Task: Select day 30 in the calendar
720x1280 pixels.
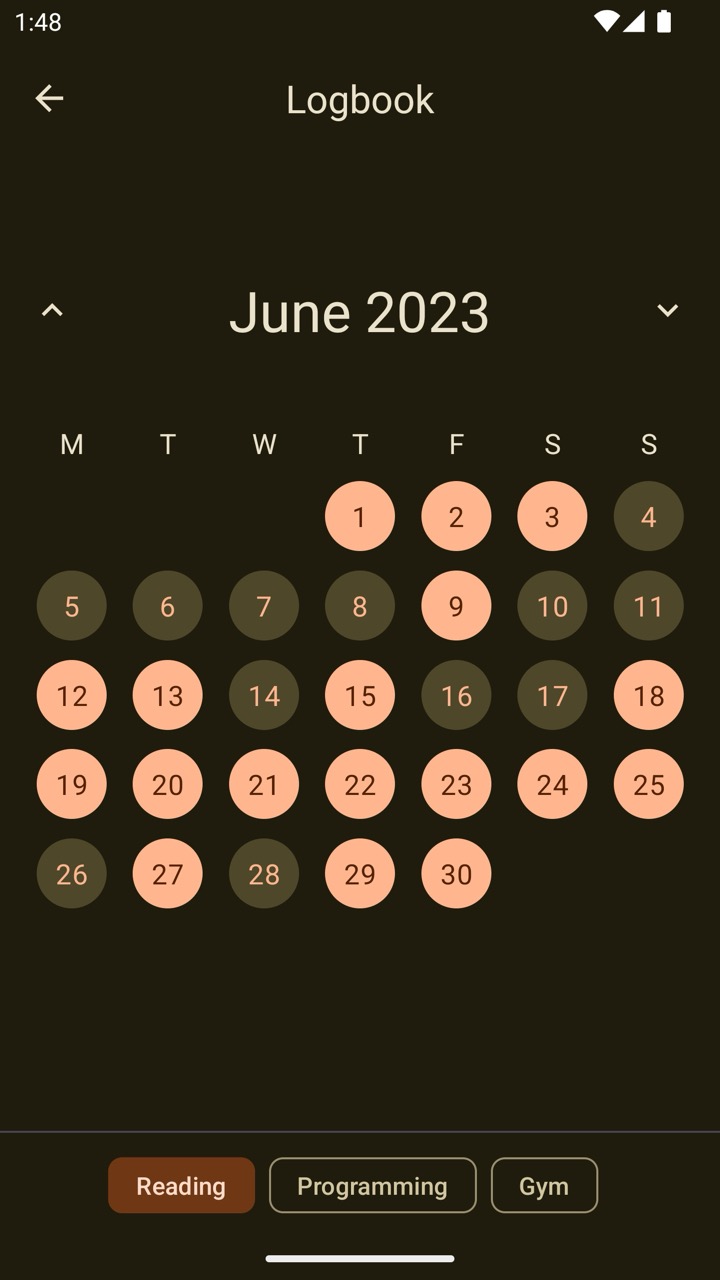Action: (456, 873)
